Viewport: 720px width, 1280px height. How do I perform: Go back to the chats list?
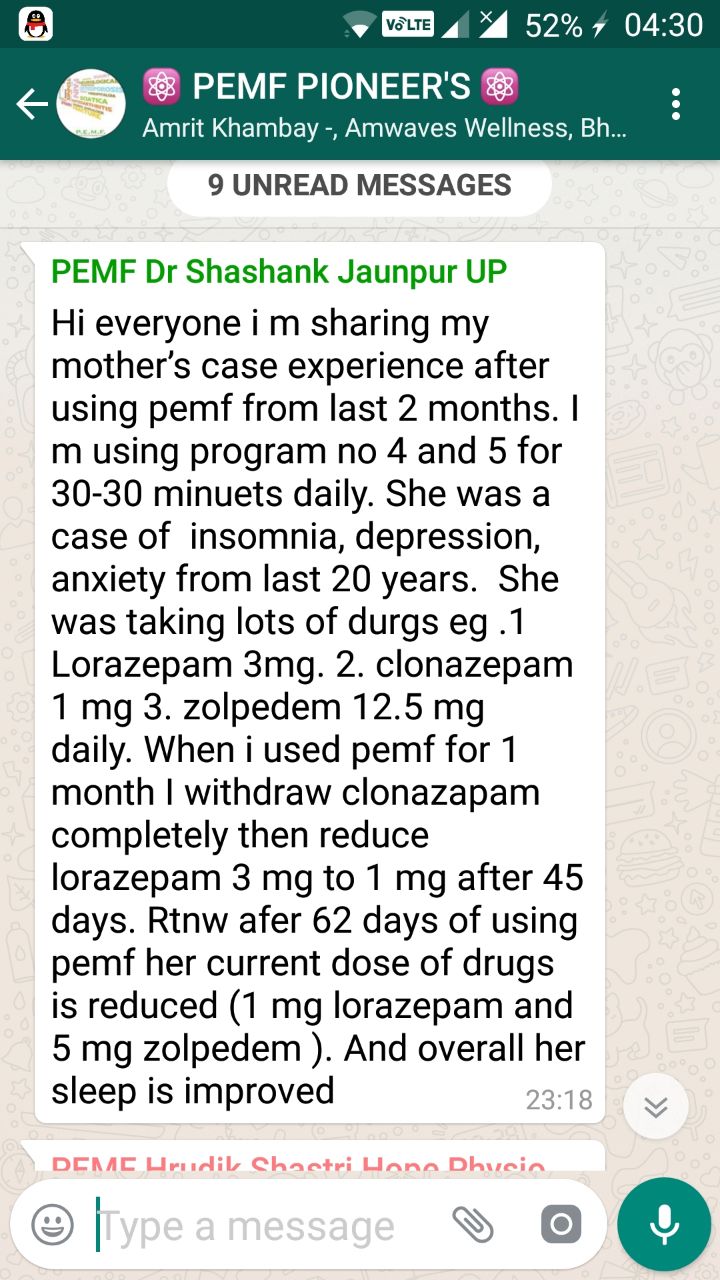pos(32,104)
